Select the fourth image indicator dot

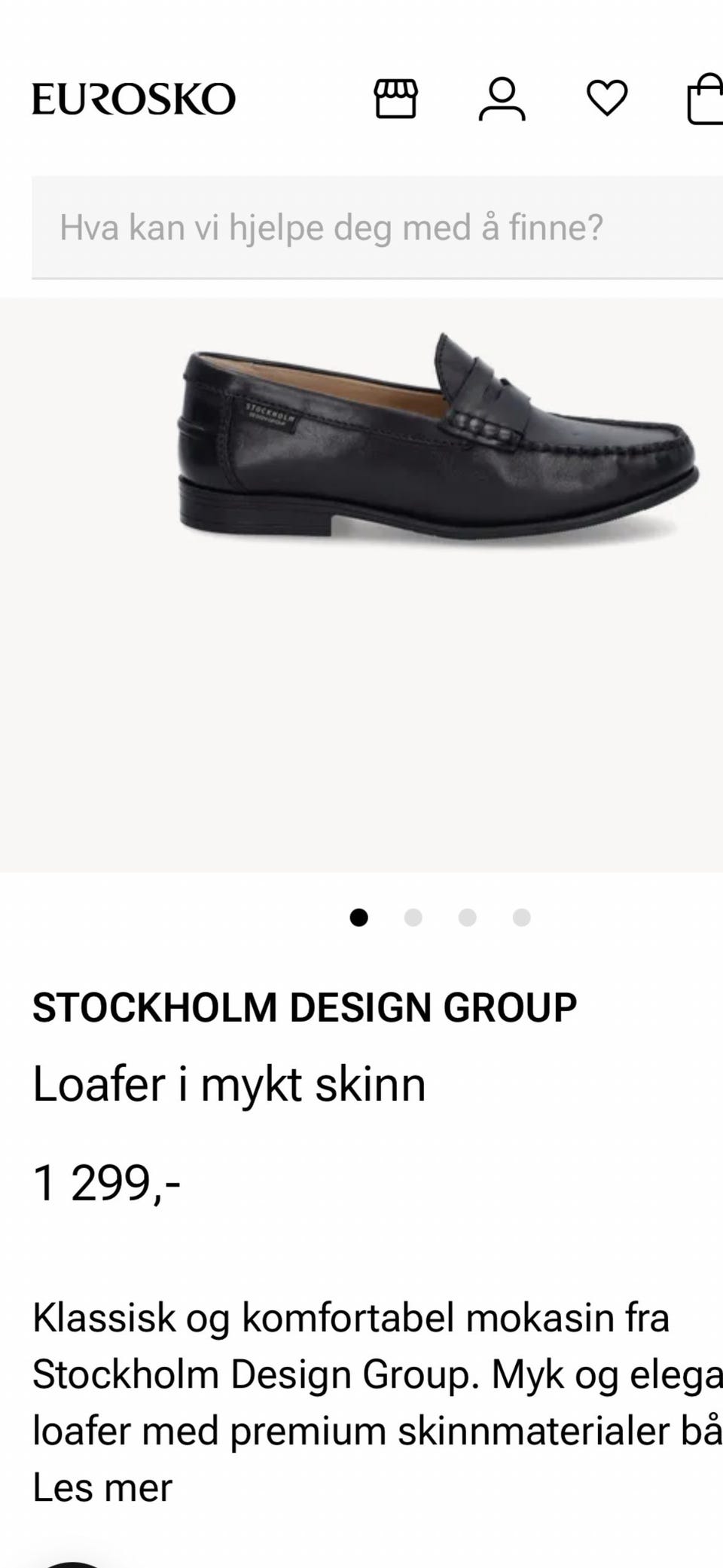click(522, 917)
